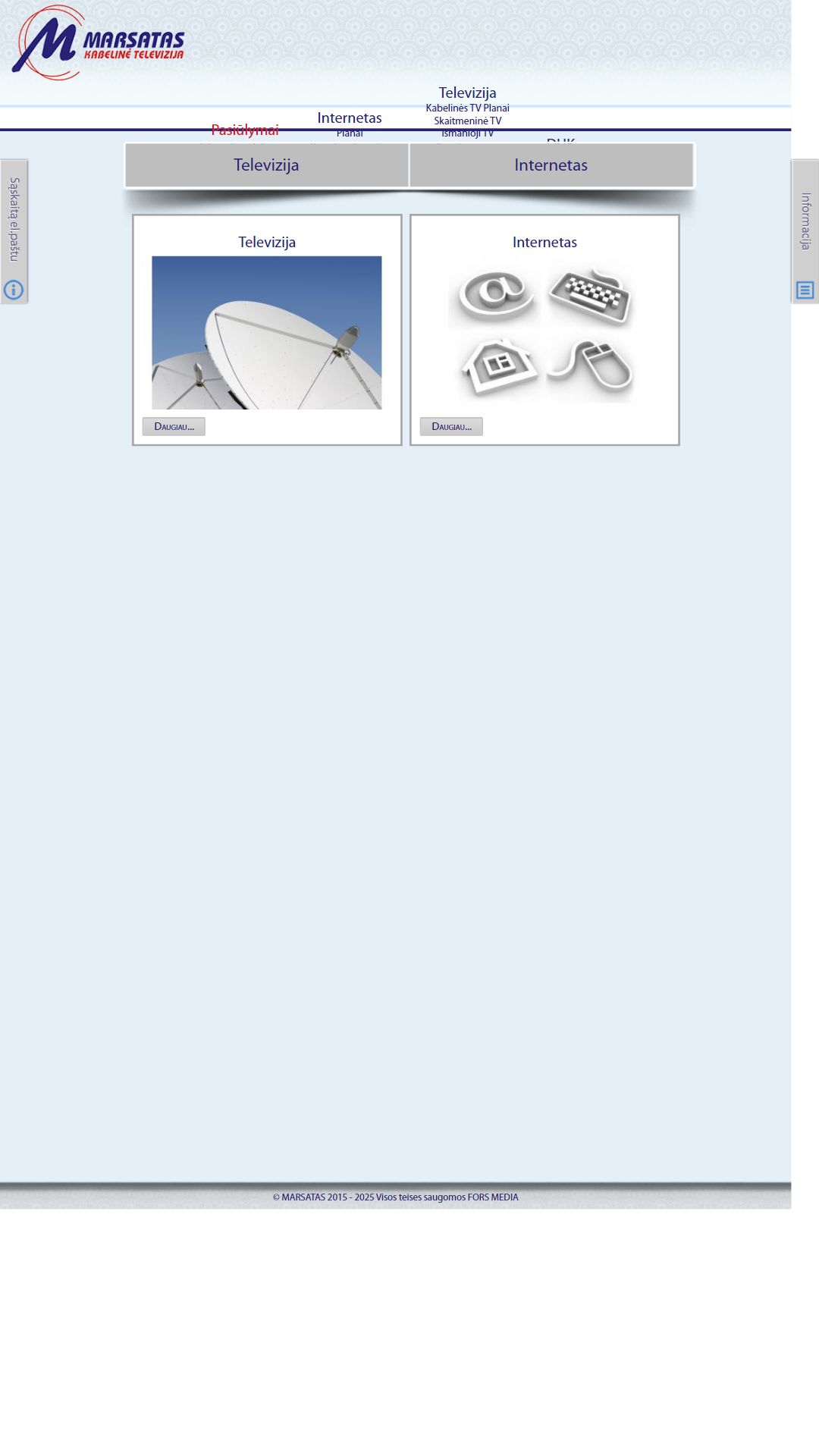Open Kabelinės TV Planai menu link

pyautogui.click(x=467, y=108)
